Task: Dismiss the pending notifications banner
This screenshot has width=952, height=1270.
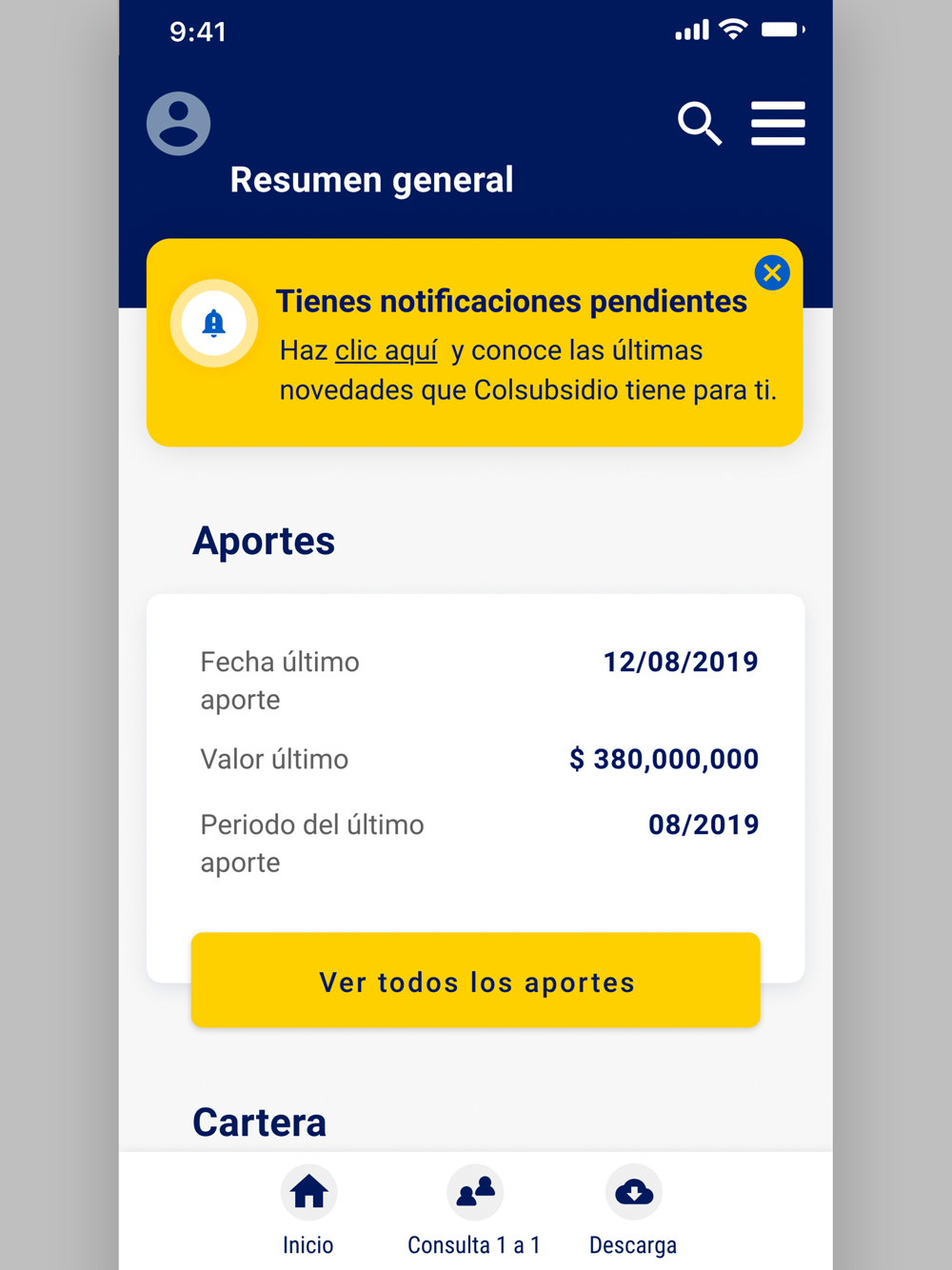Action: coord(772,273)
